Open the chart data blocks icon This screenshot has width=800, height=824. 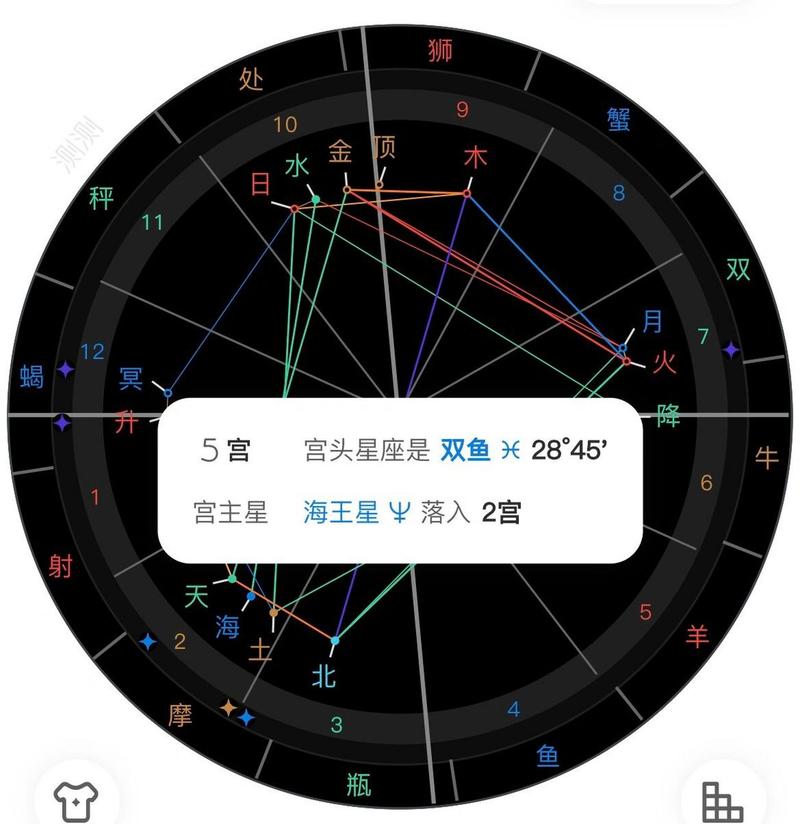pos(723,799)
